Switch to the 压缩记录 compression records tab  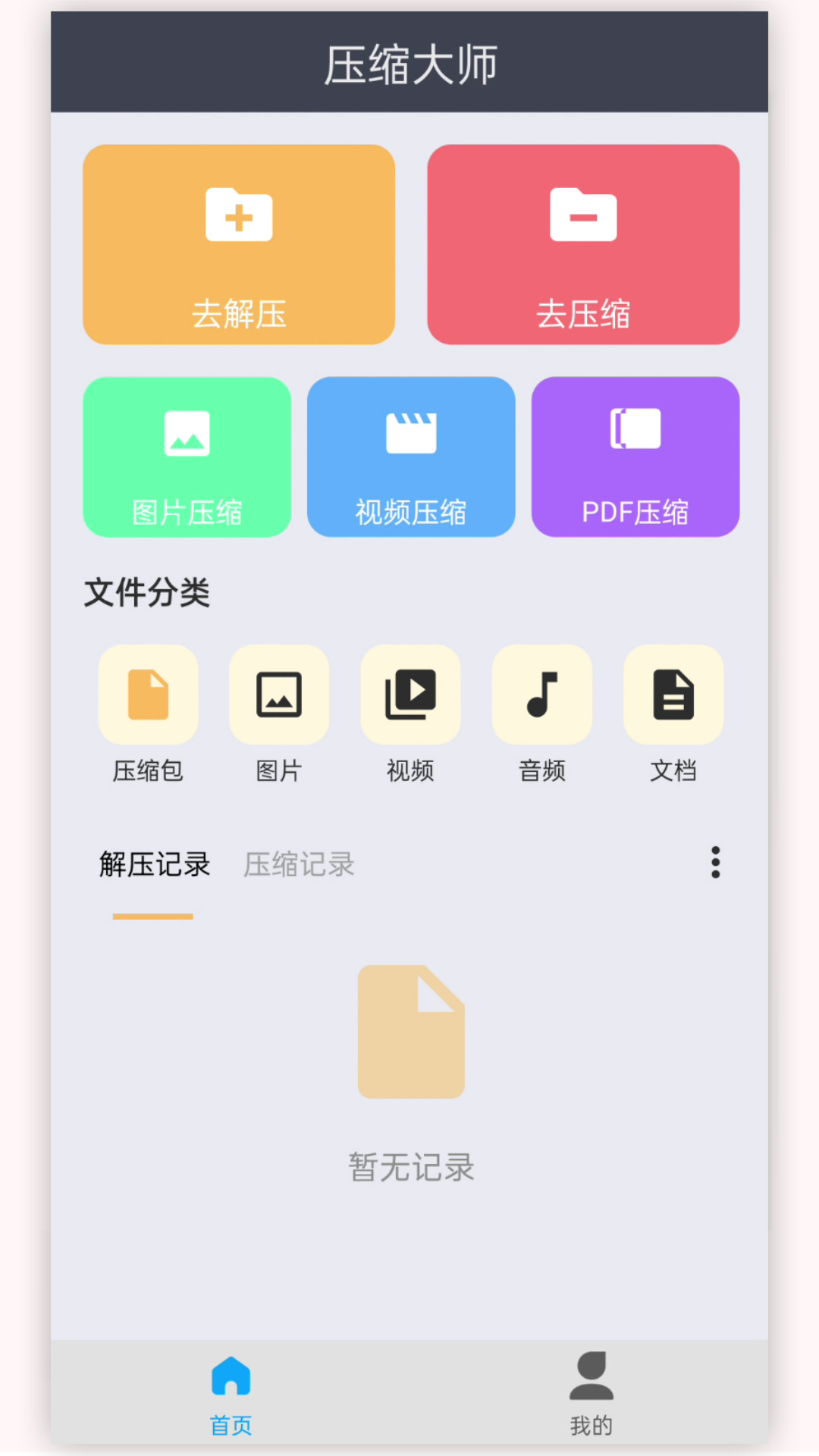click(x=298, y=864)
